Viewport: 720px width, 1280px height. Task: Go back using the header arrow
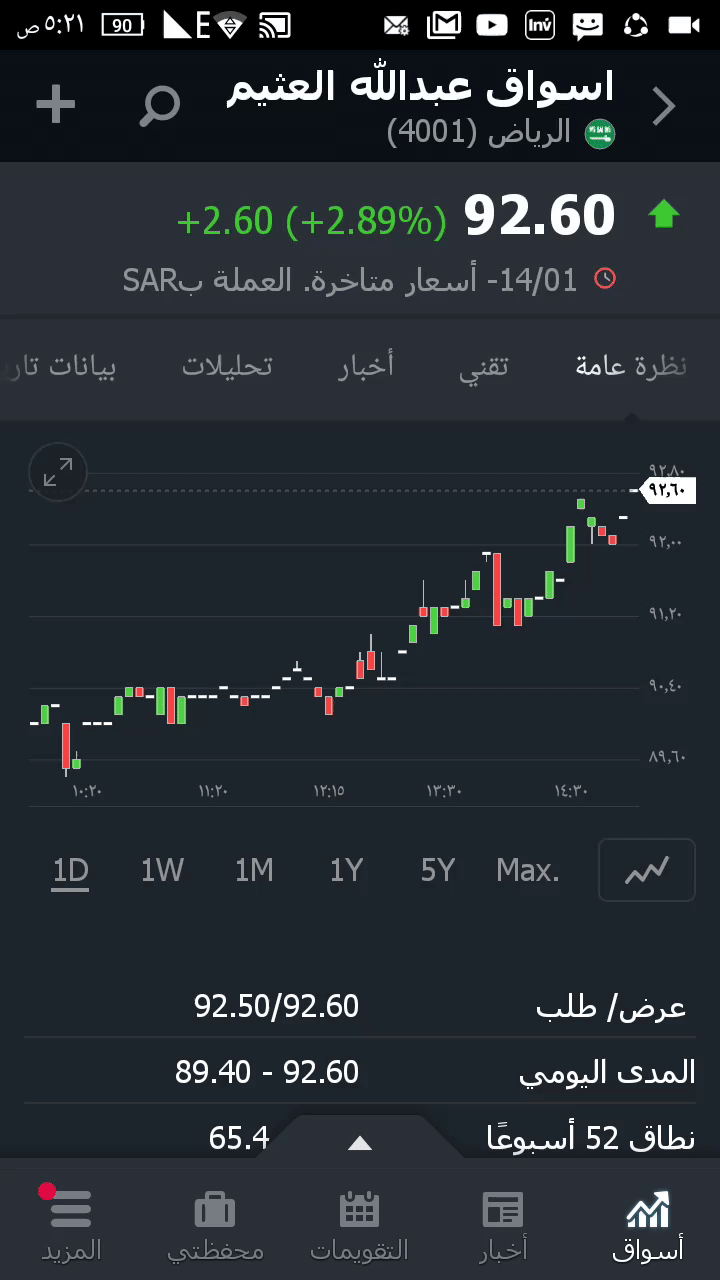click(664, 106)
